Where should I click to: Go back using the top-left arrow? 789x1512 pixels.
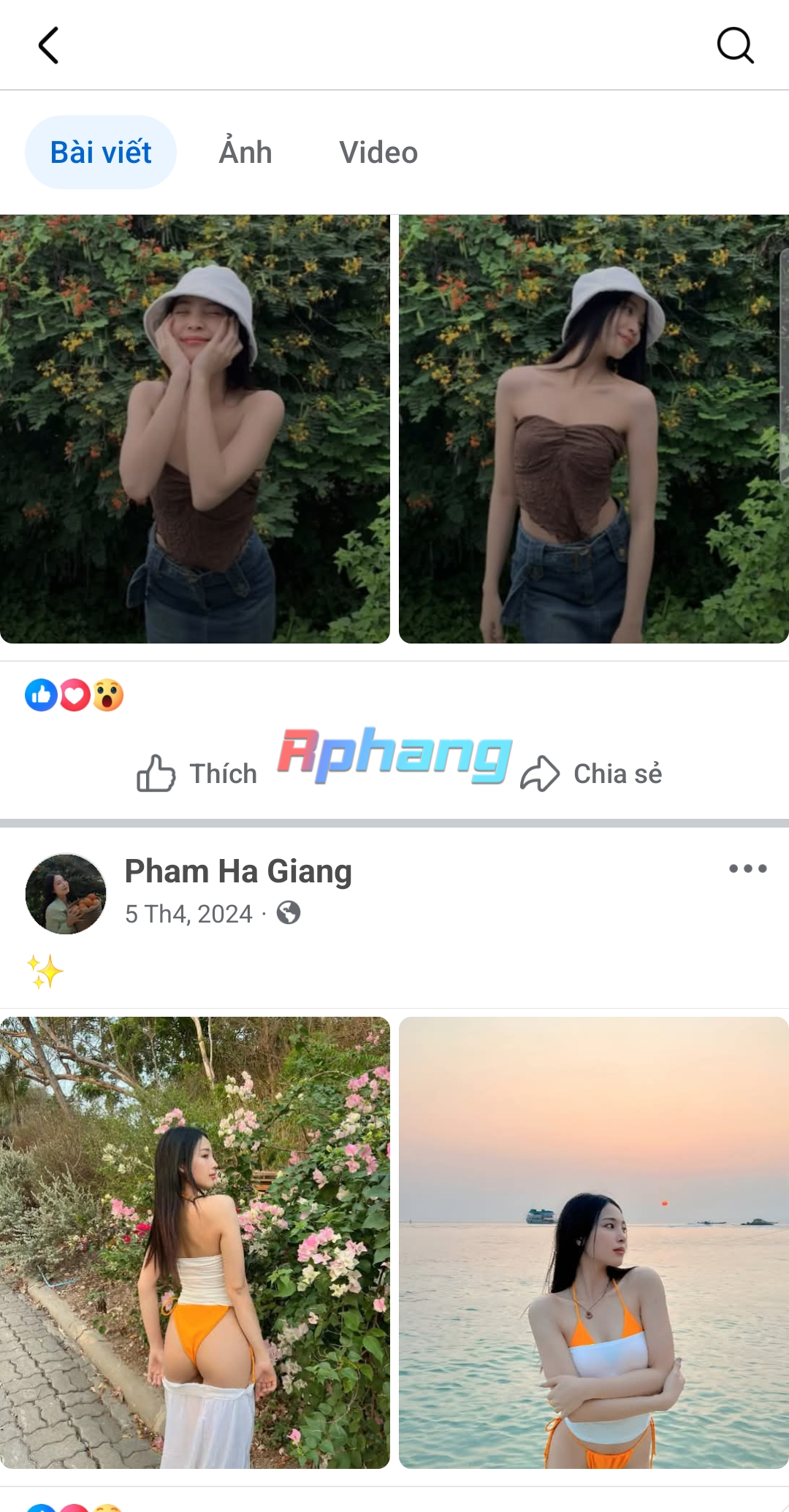pyautogui.click(x=48, y=45)
